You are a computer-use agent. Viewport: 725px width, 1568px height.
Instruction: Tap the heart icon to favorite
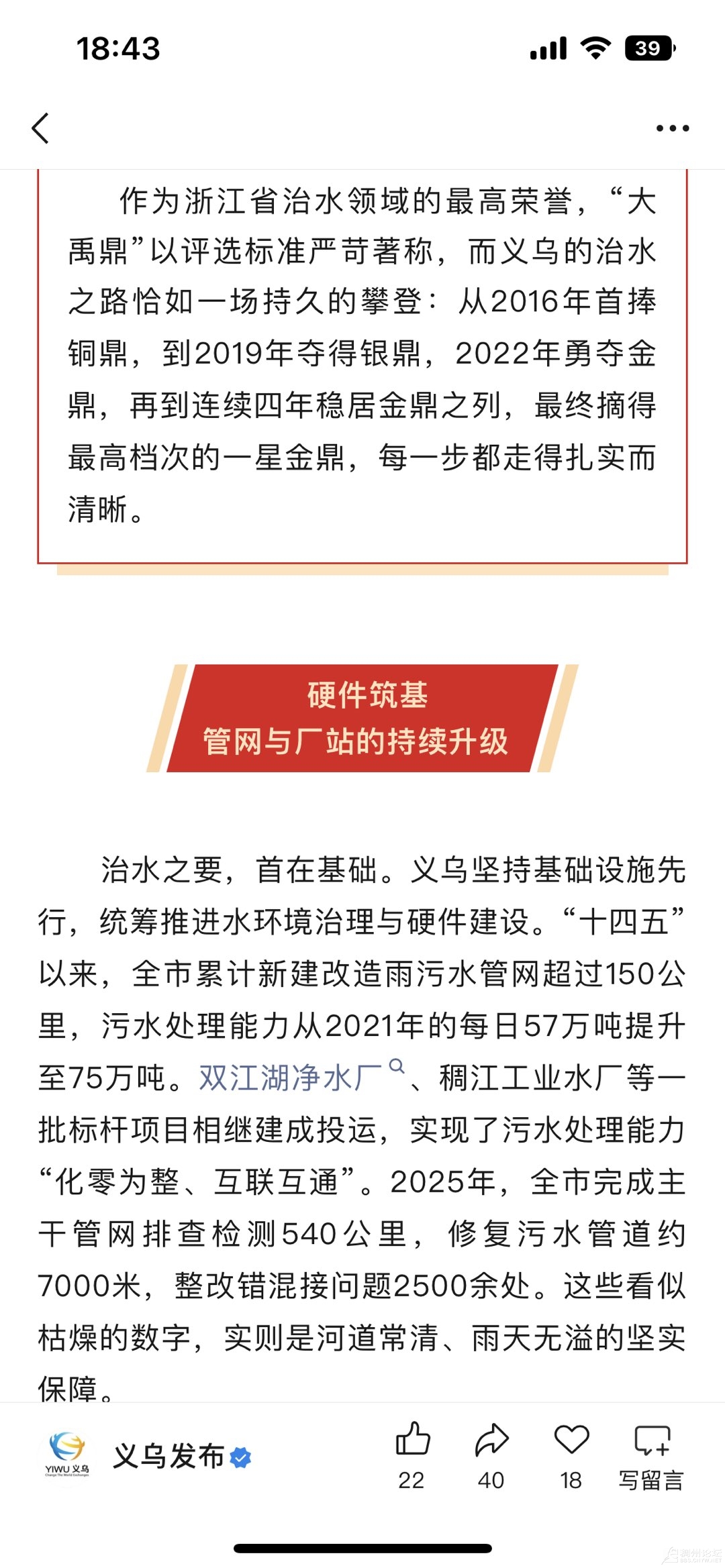coord(571,1456)
